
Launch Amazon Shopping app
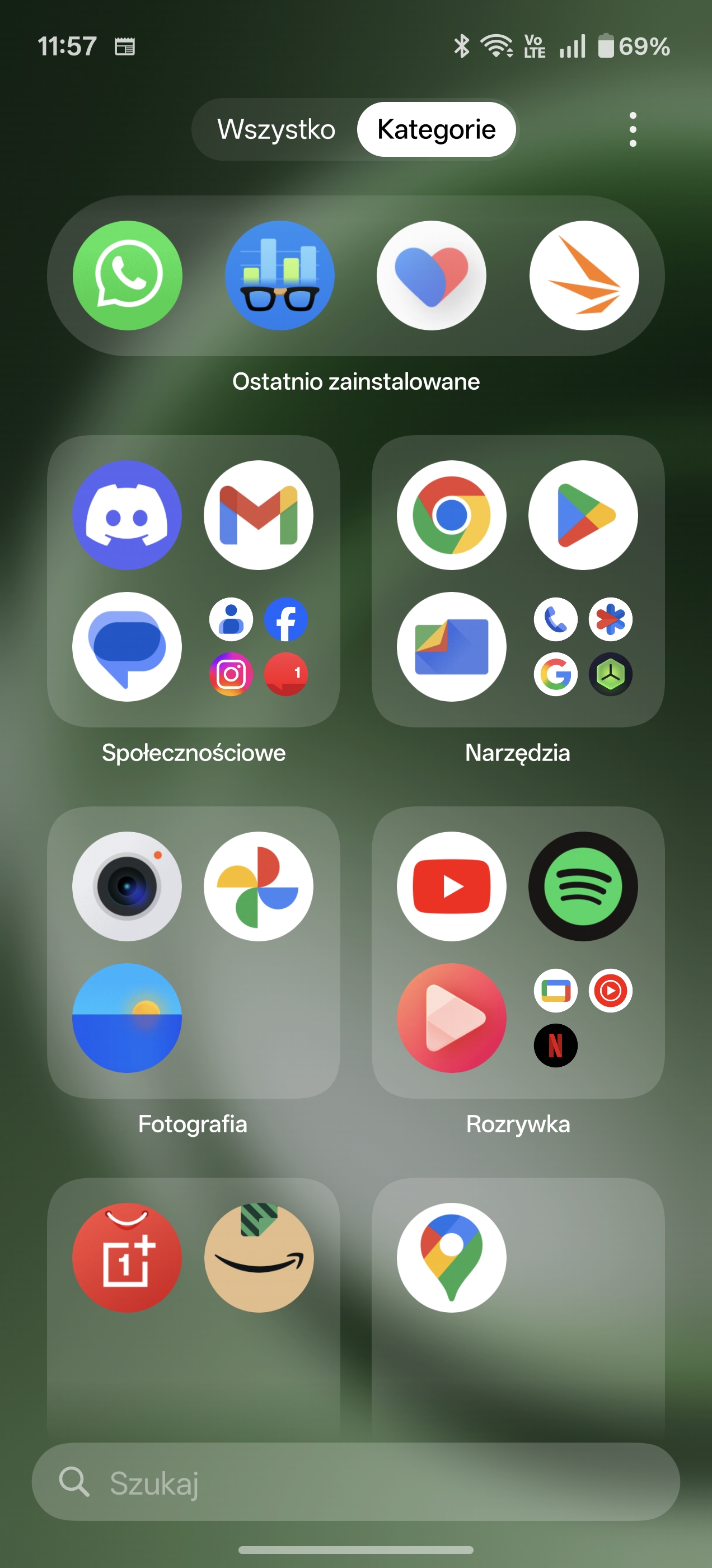(259, 1258)
